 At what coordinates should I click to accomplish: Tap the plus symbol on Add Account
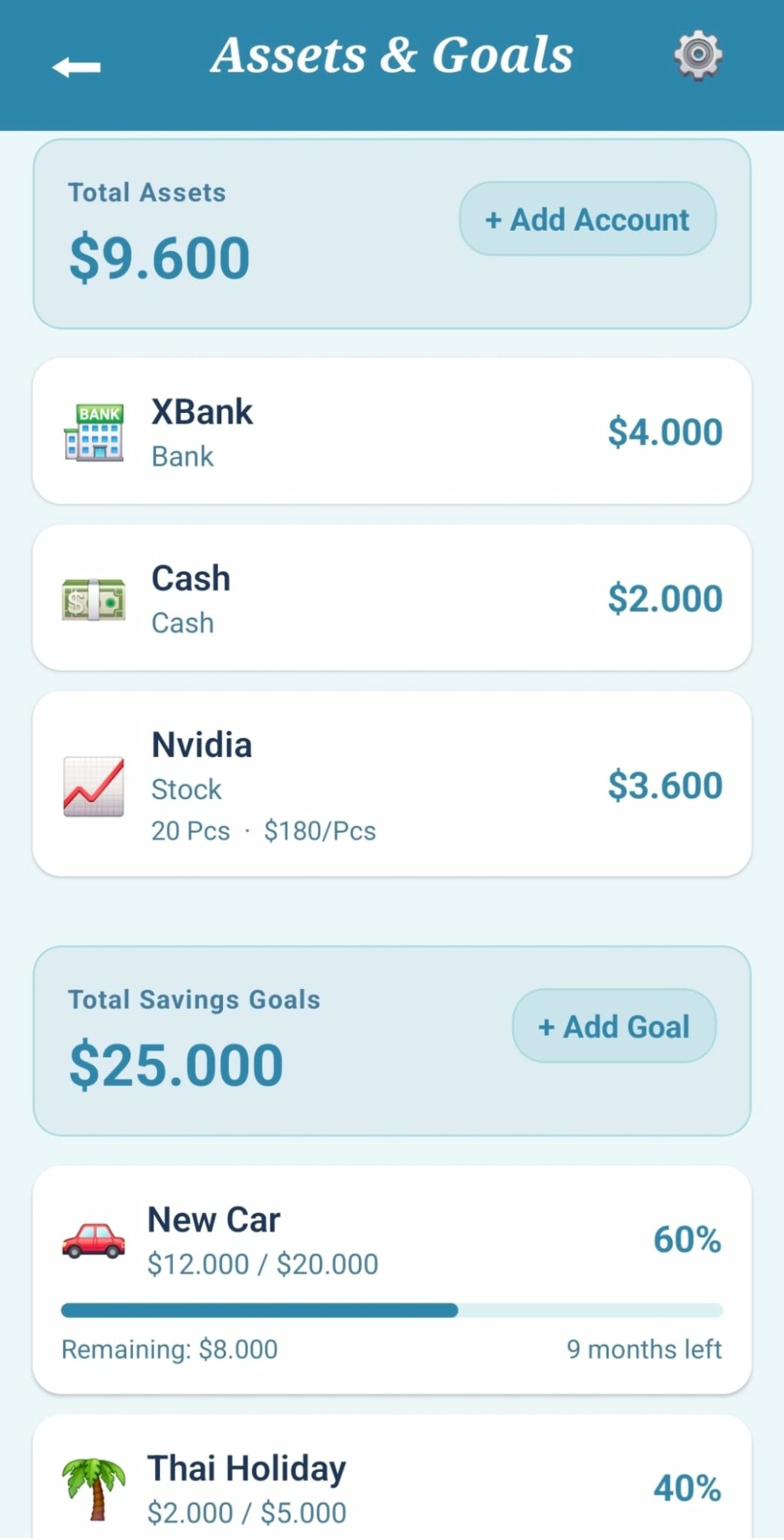(x=498, y=219)
